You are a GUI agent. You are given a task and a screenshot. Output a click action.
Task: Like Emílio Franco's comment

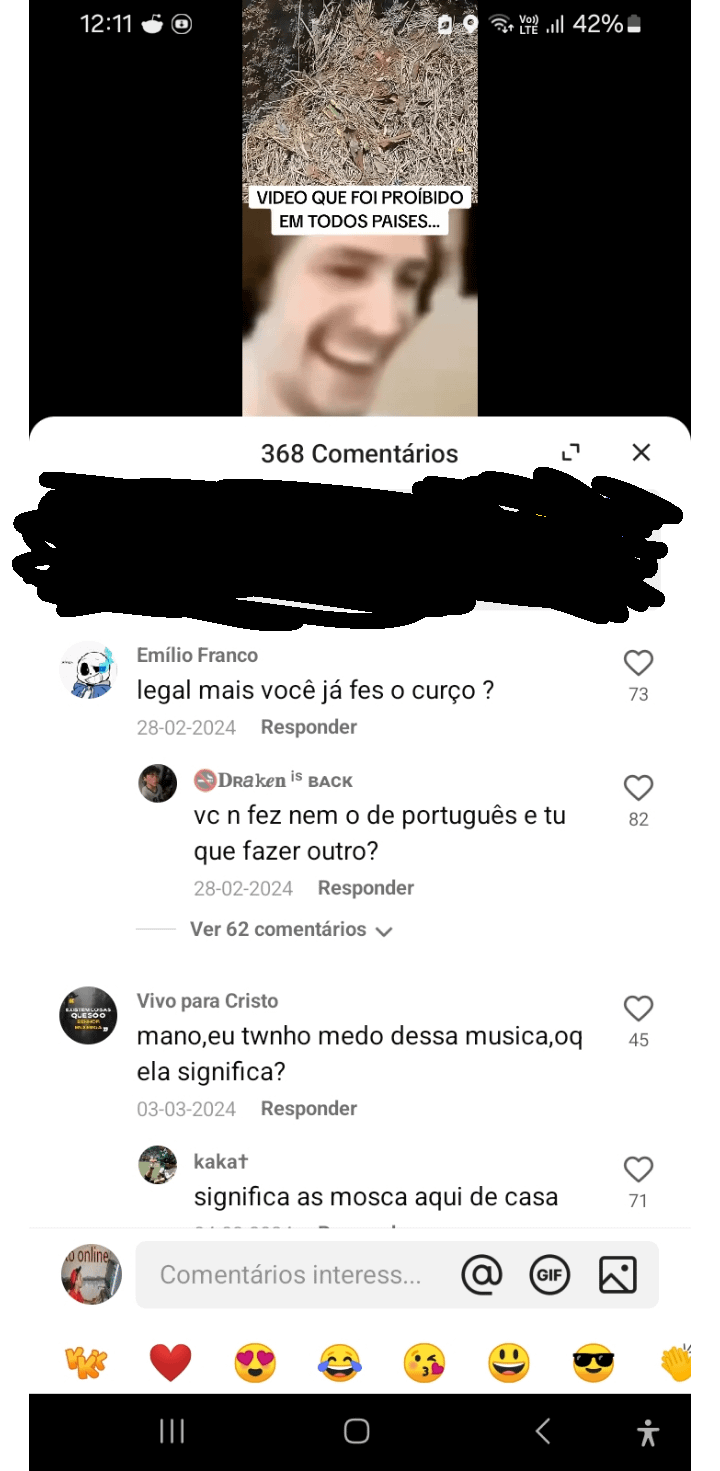coord(638,663)
